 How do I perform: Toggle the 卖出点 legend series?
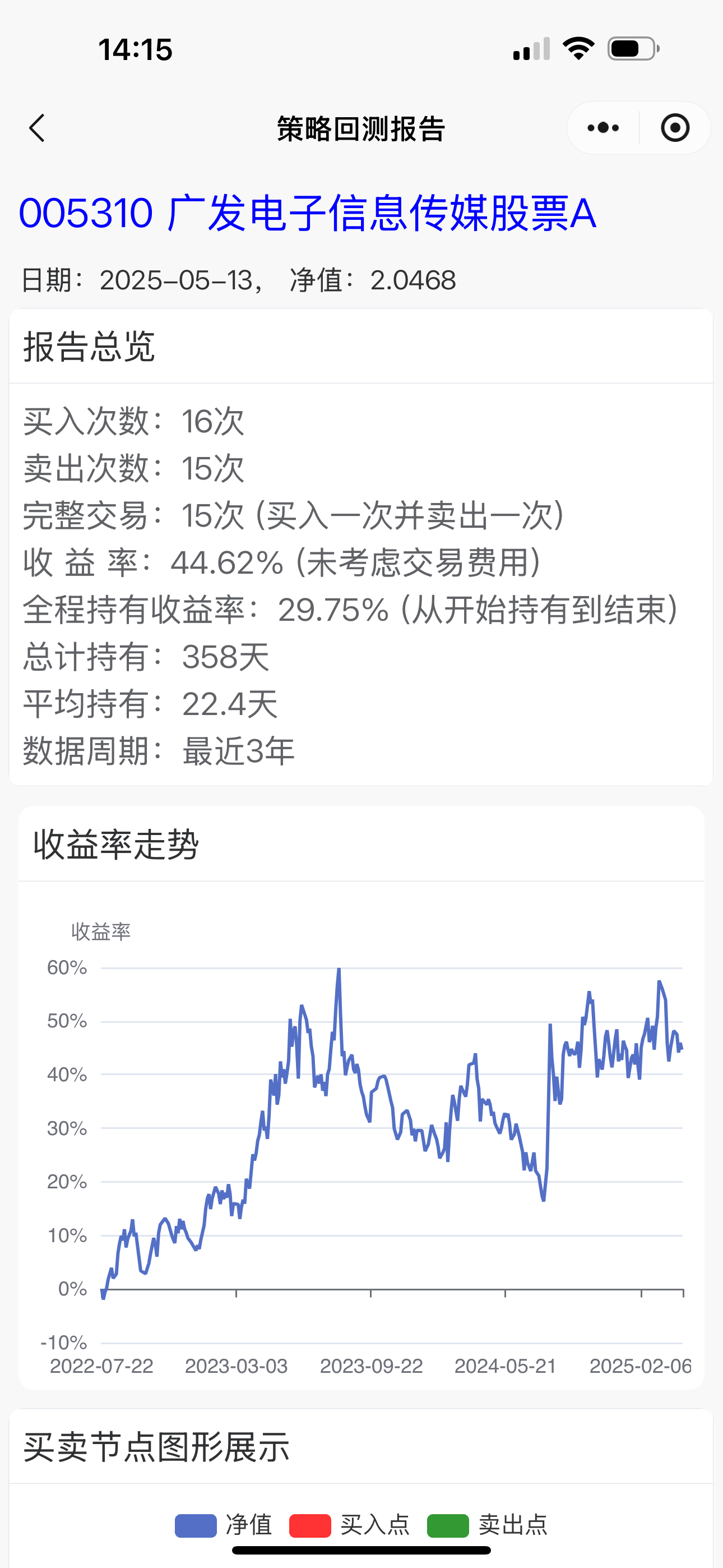[x=487, y=1525]
